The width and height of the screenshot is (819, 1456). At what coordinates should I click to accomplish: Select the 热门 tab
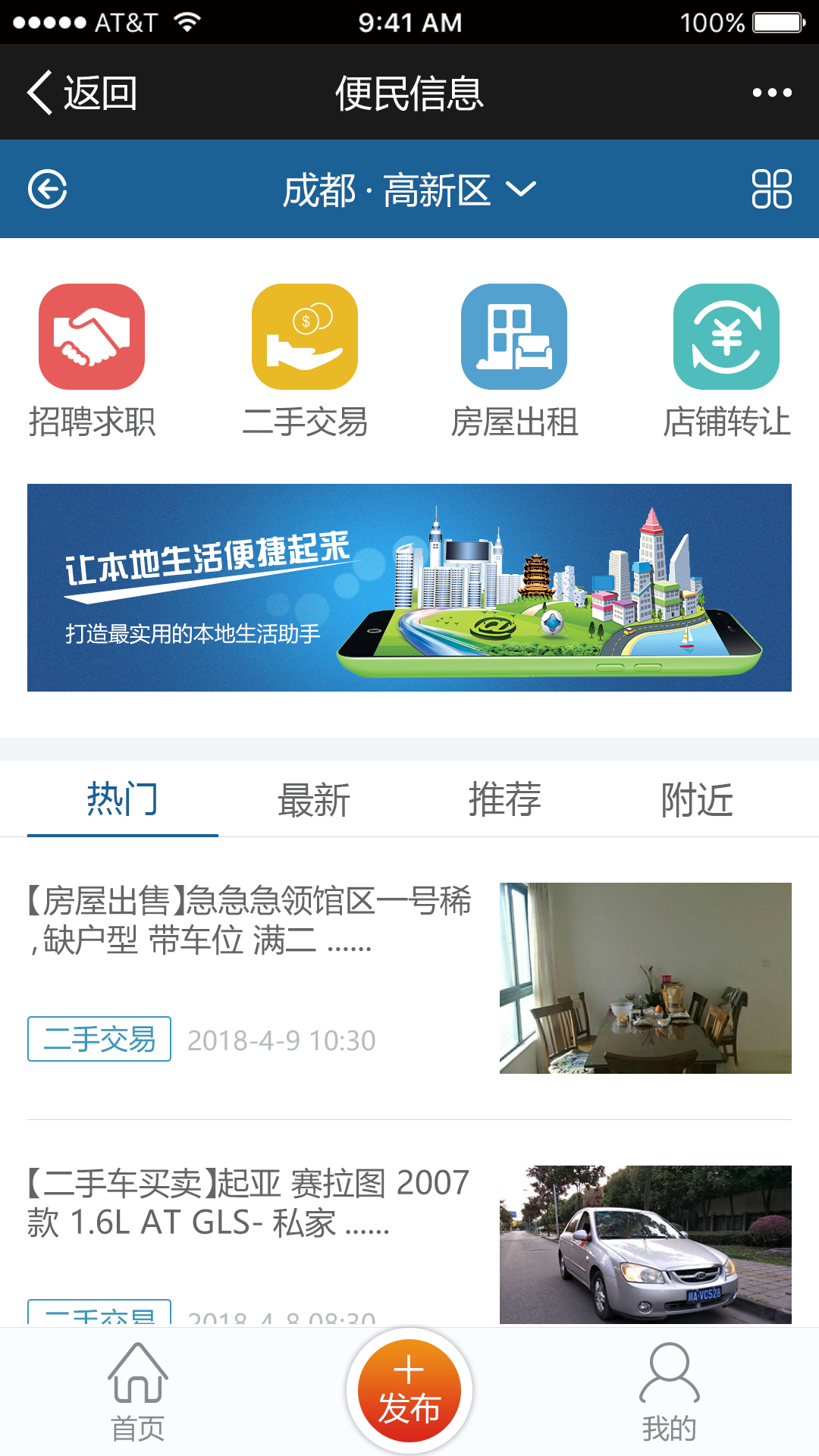pos(123,800)
